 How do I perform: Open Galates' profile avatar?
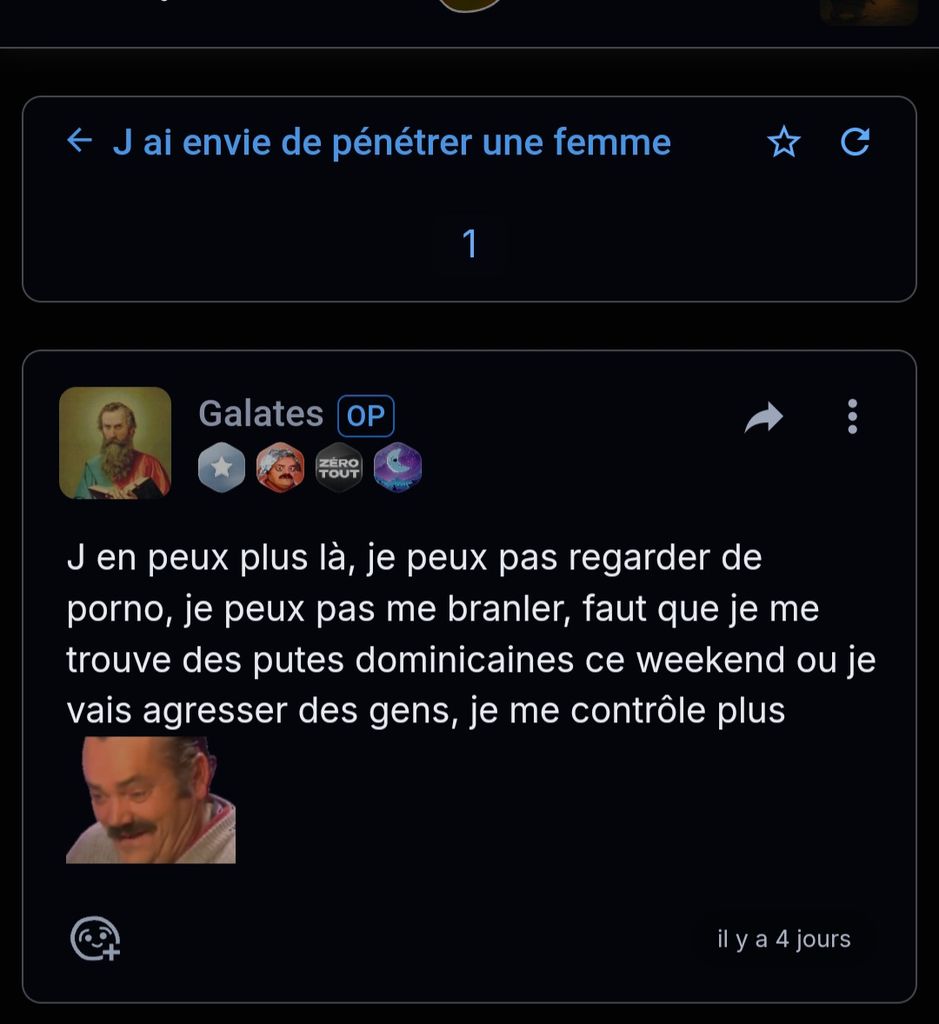[115, 442]
